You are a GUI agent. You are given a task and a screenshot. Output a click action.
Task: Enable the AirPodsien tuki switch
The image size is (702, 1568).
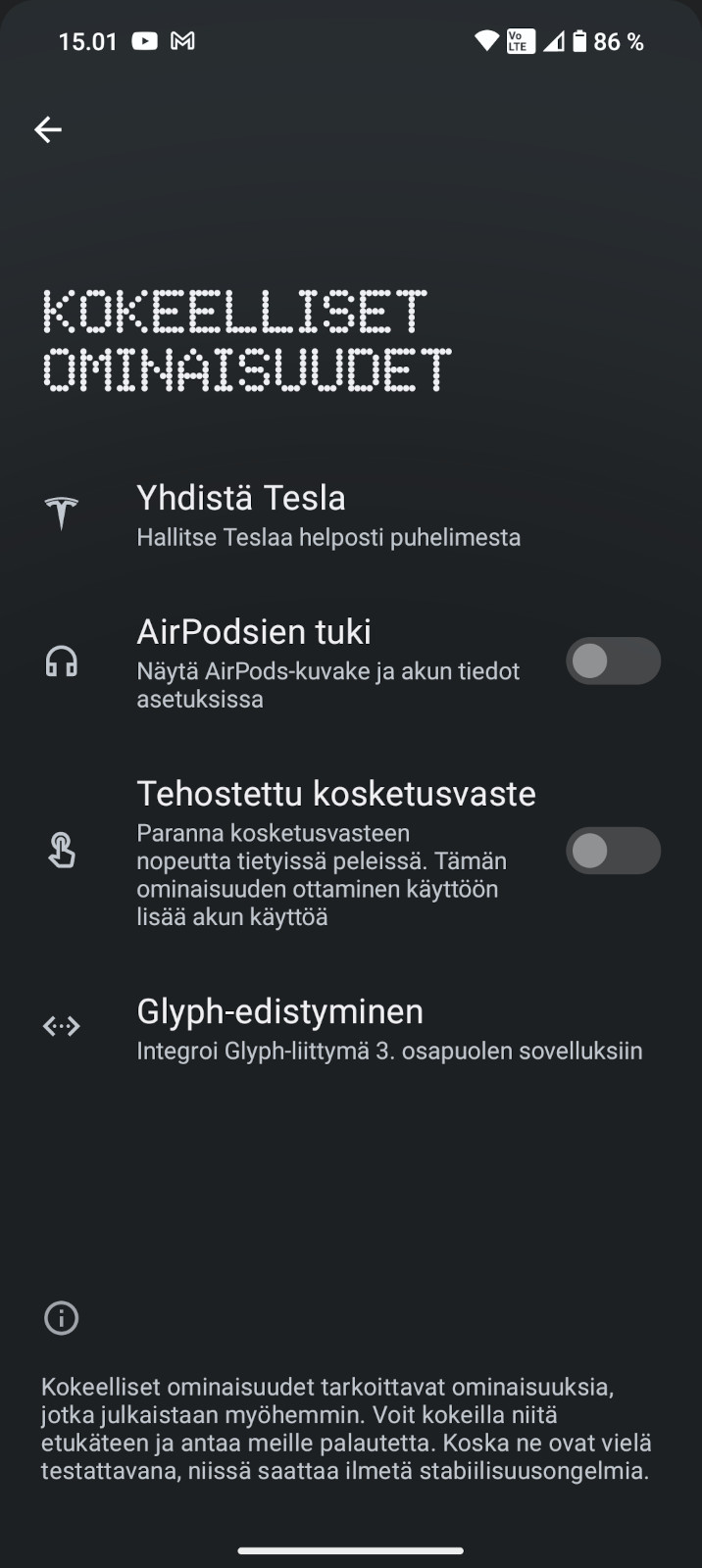pyautogui.click(x=613, y=661)
